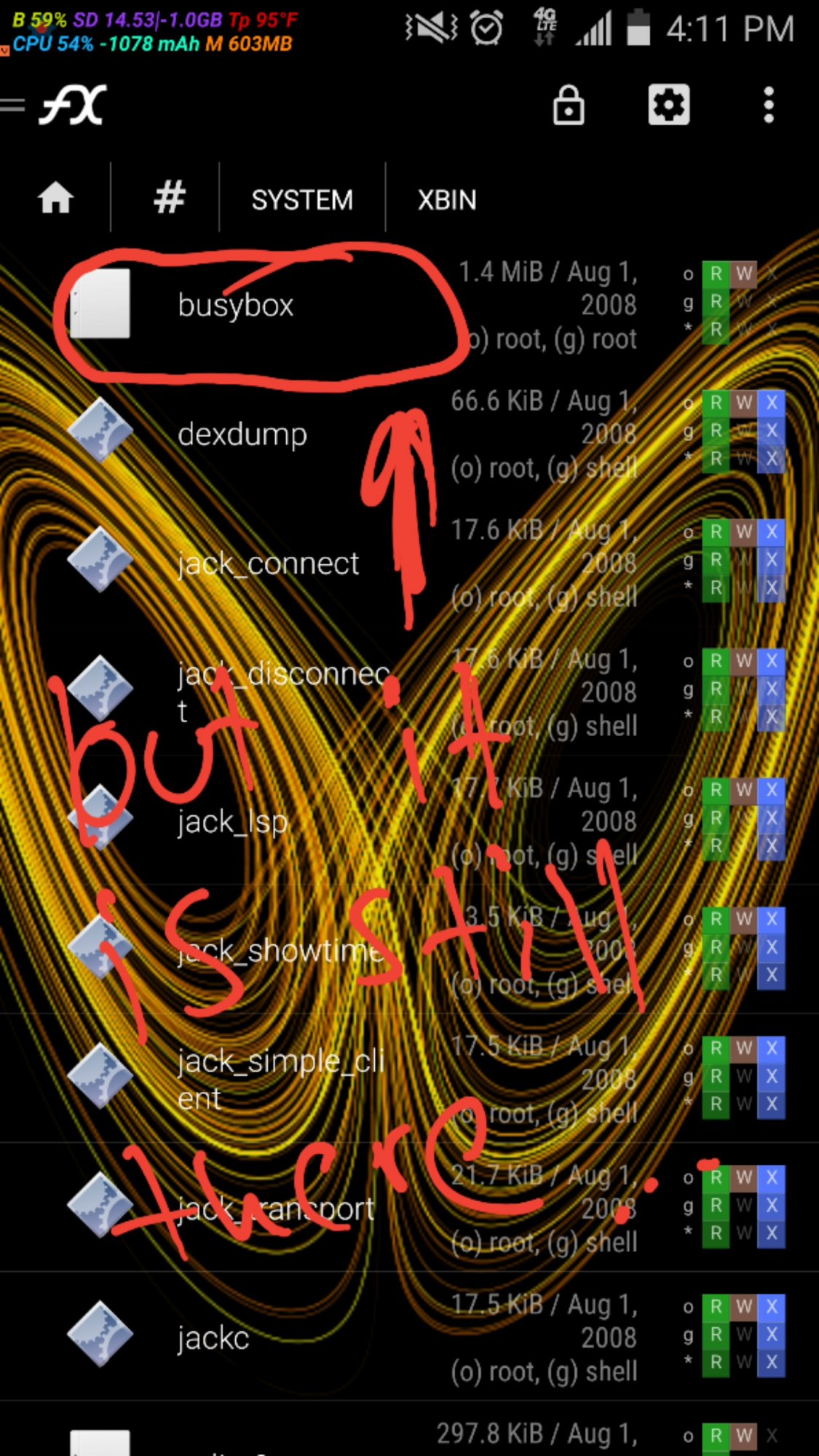Open the dexdump file
819x1456 pixels.
click(x=242, y=435)
